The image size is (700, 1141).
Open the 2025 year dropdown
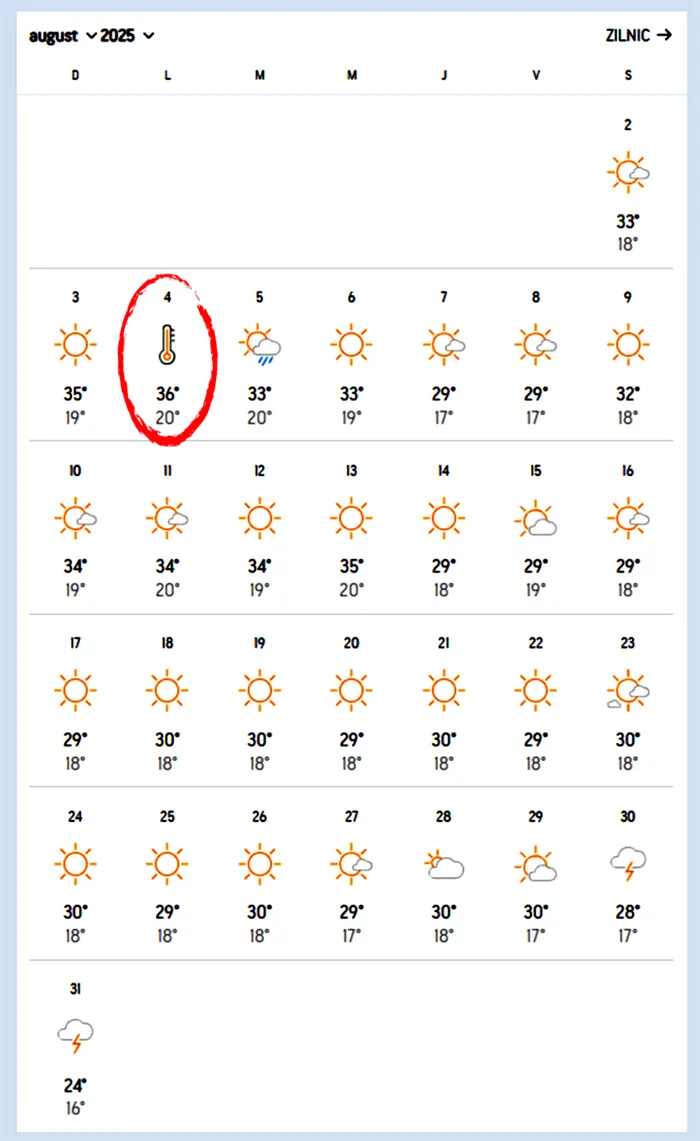tap(128, 36)
